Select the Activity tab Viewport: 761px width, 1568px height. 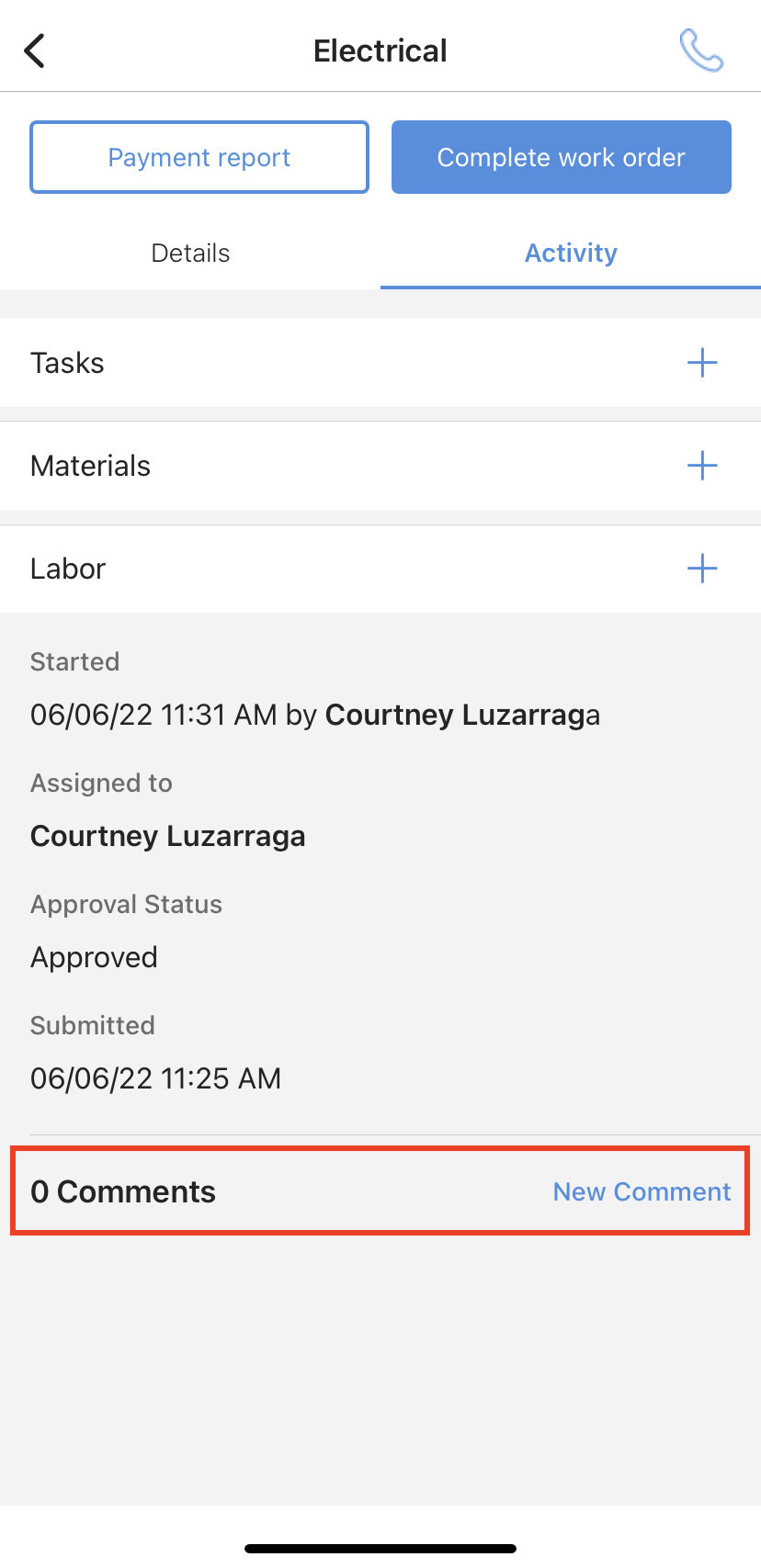coord(571,253)
